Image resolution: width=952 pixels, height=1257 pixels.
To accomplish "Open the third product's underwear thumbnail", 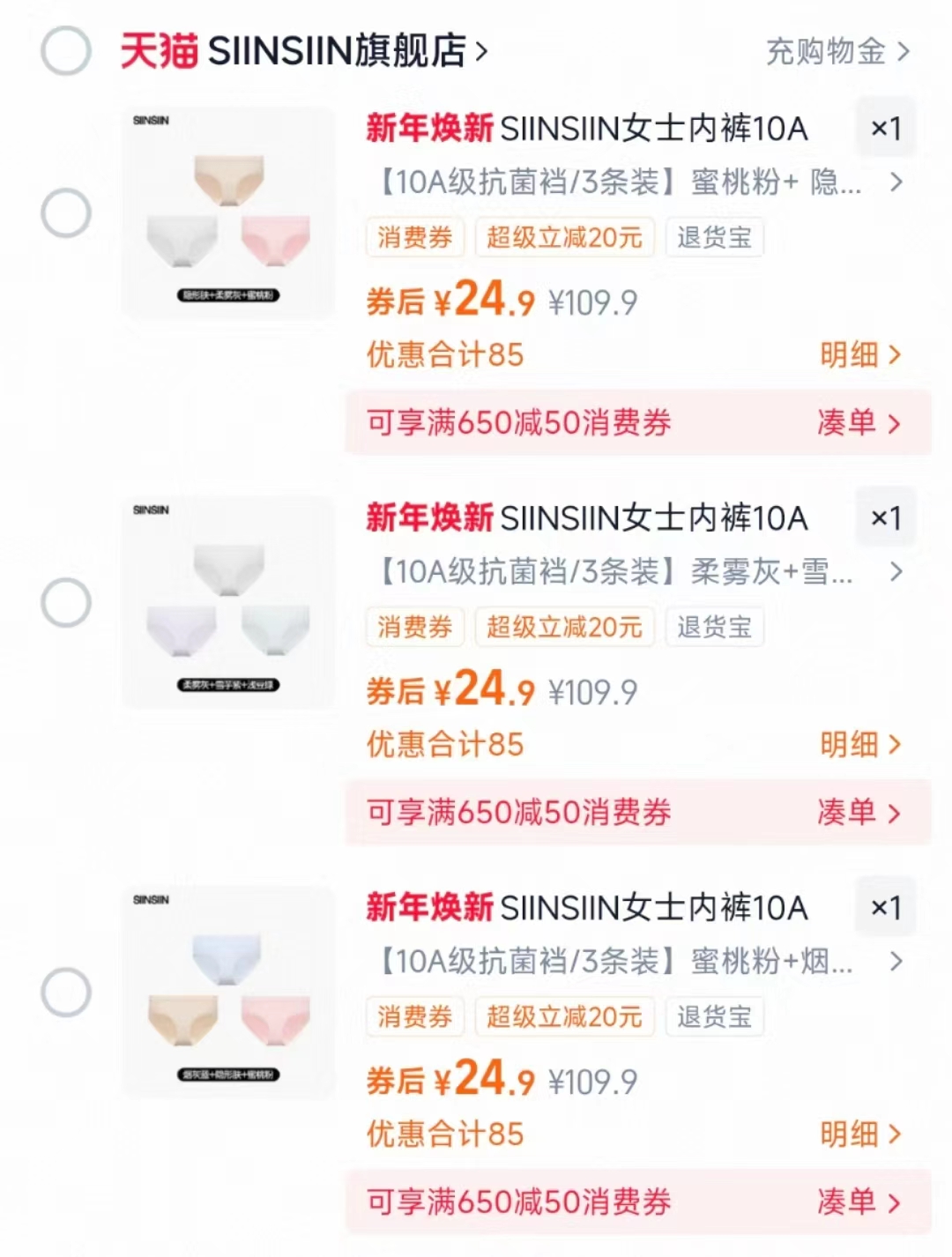I will coord(226,990).
